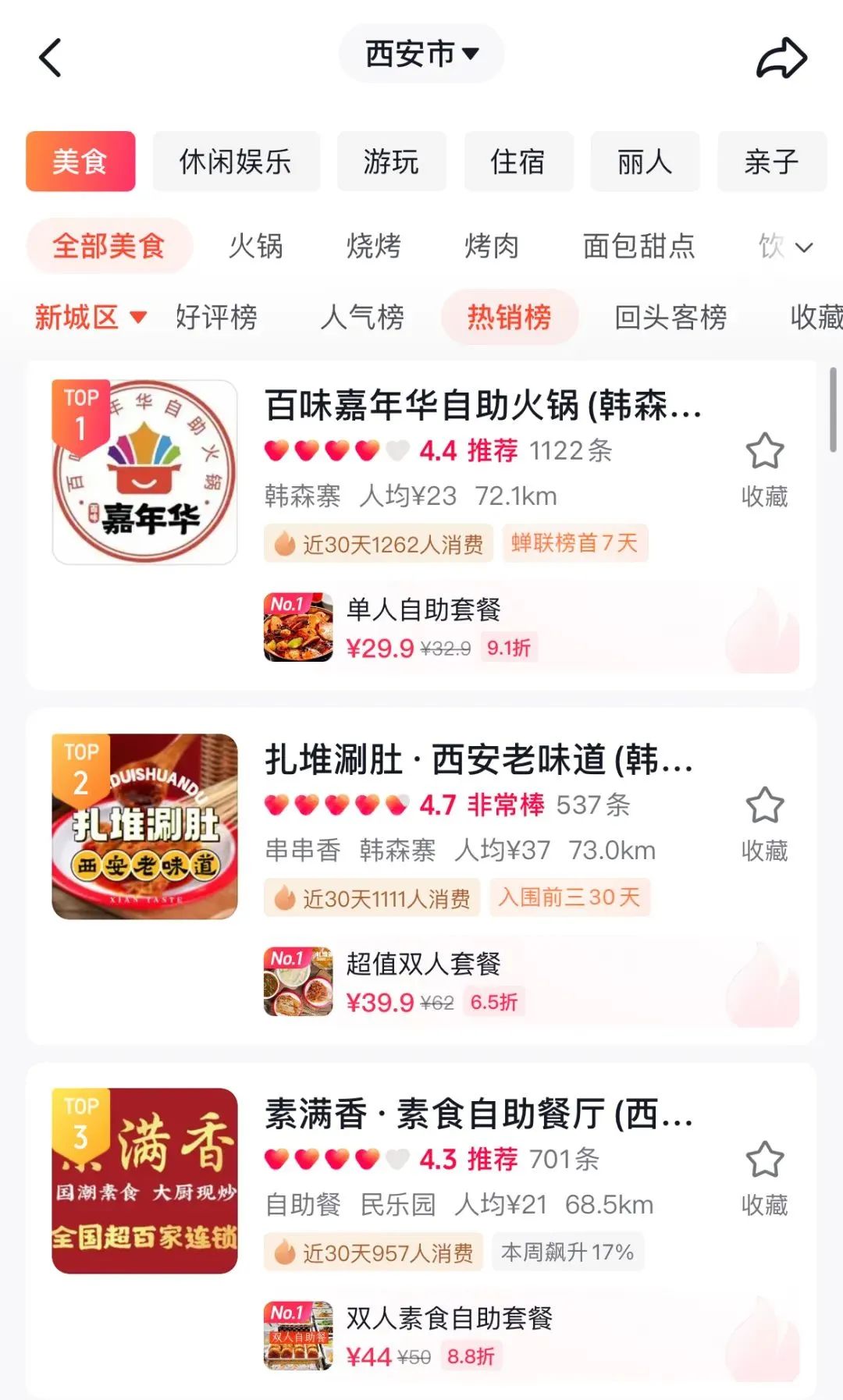
Task: Switch to the 好评榜 ranking
Action: (216, 318)
